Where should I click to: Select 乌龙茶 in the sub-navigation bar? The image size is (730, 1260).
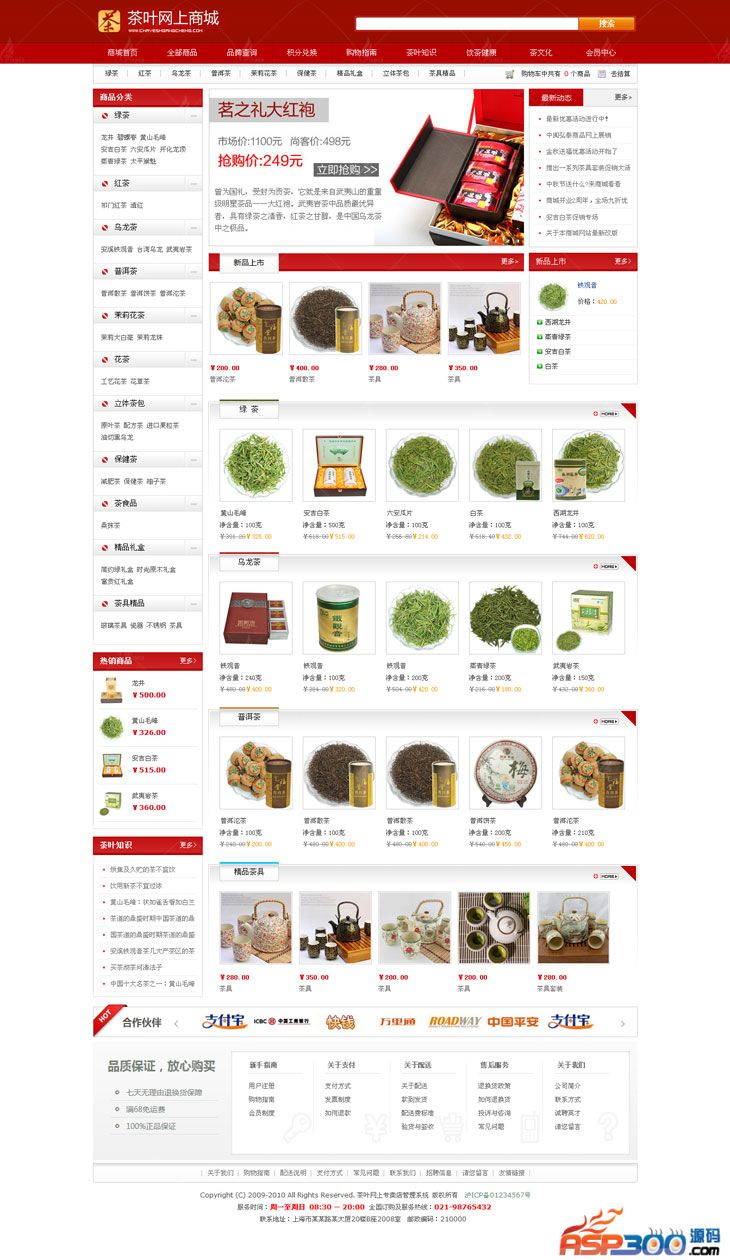181,73
